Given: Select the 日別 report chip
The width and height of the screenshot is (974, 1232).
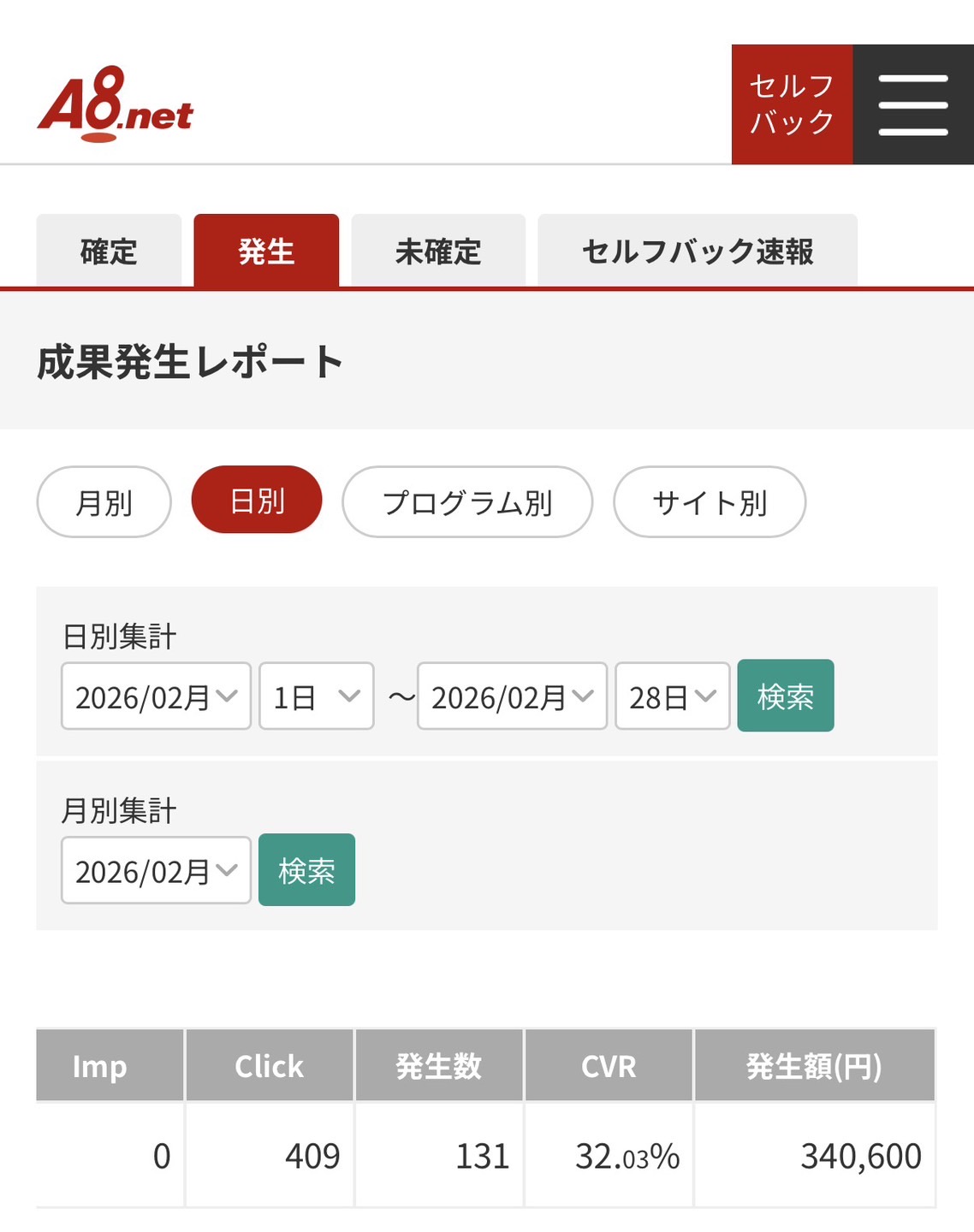Looking at the screenshot, I should pyautogui.click(x=257, y=500).
